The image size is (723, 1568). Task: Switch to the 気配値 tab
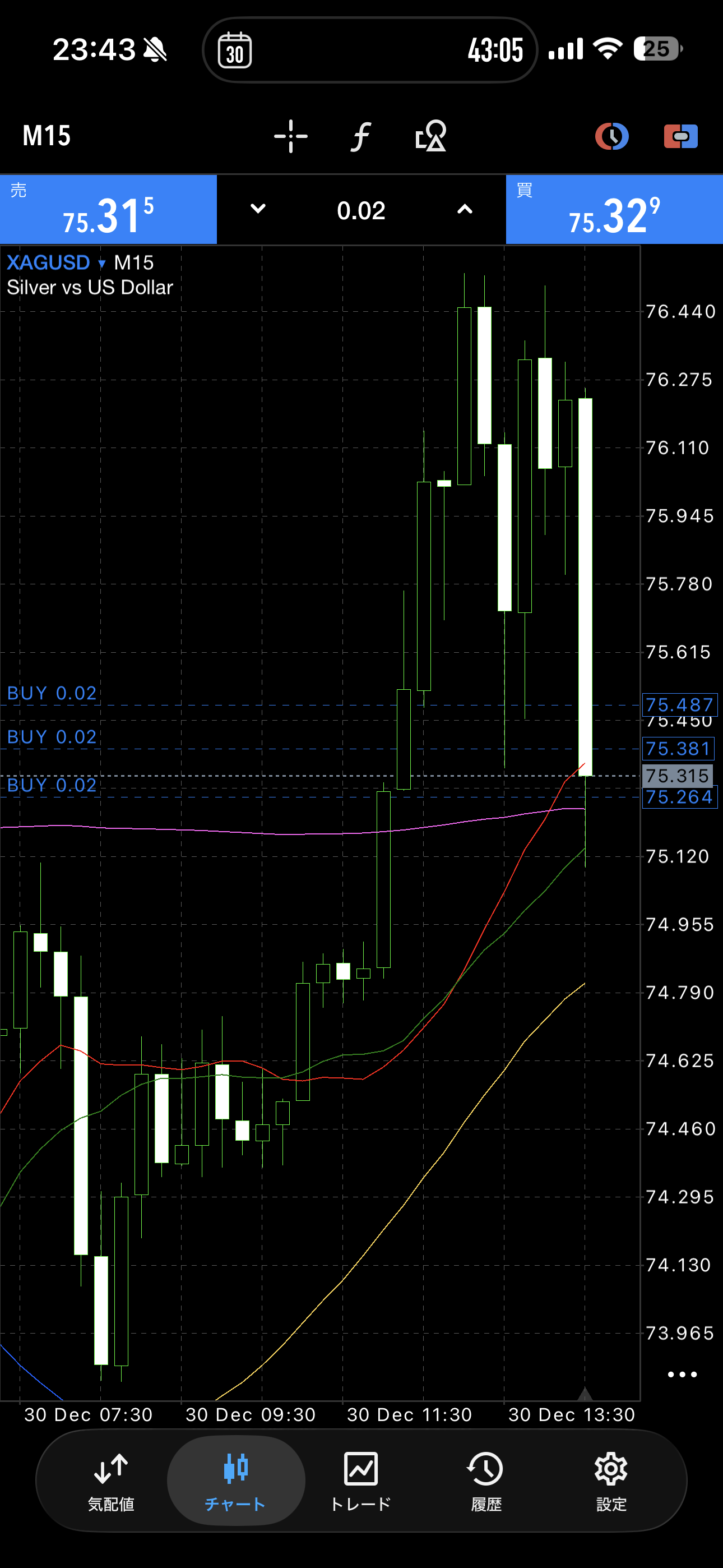(x=111, y=1481)
